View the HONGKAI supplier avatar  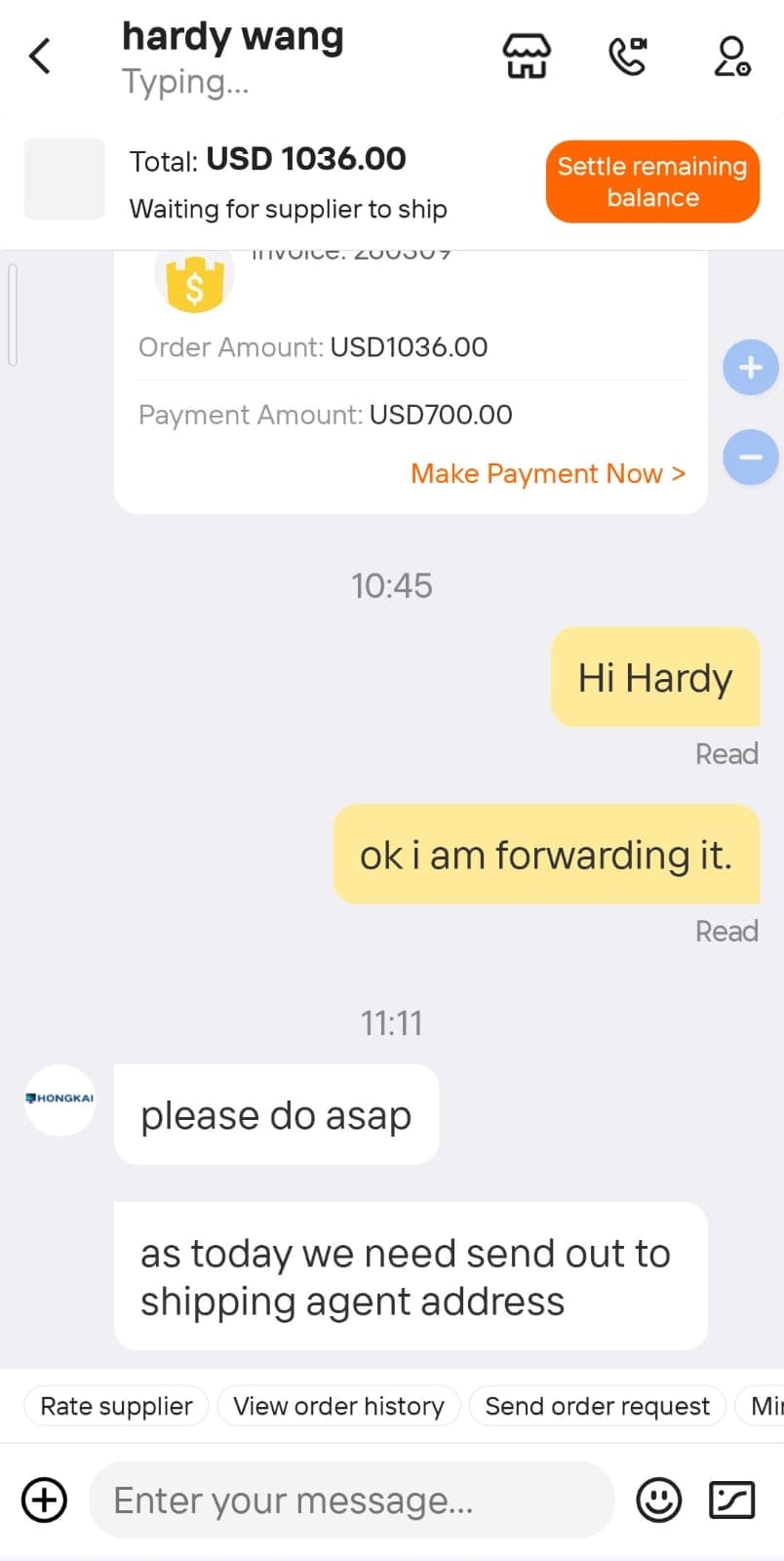60,1100
